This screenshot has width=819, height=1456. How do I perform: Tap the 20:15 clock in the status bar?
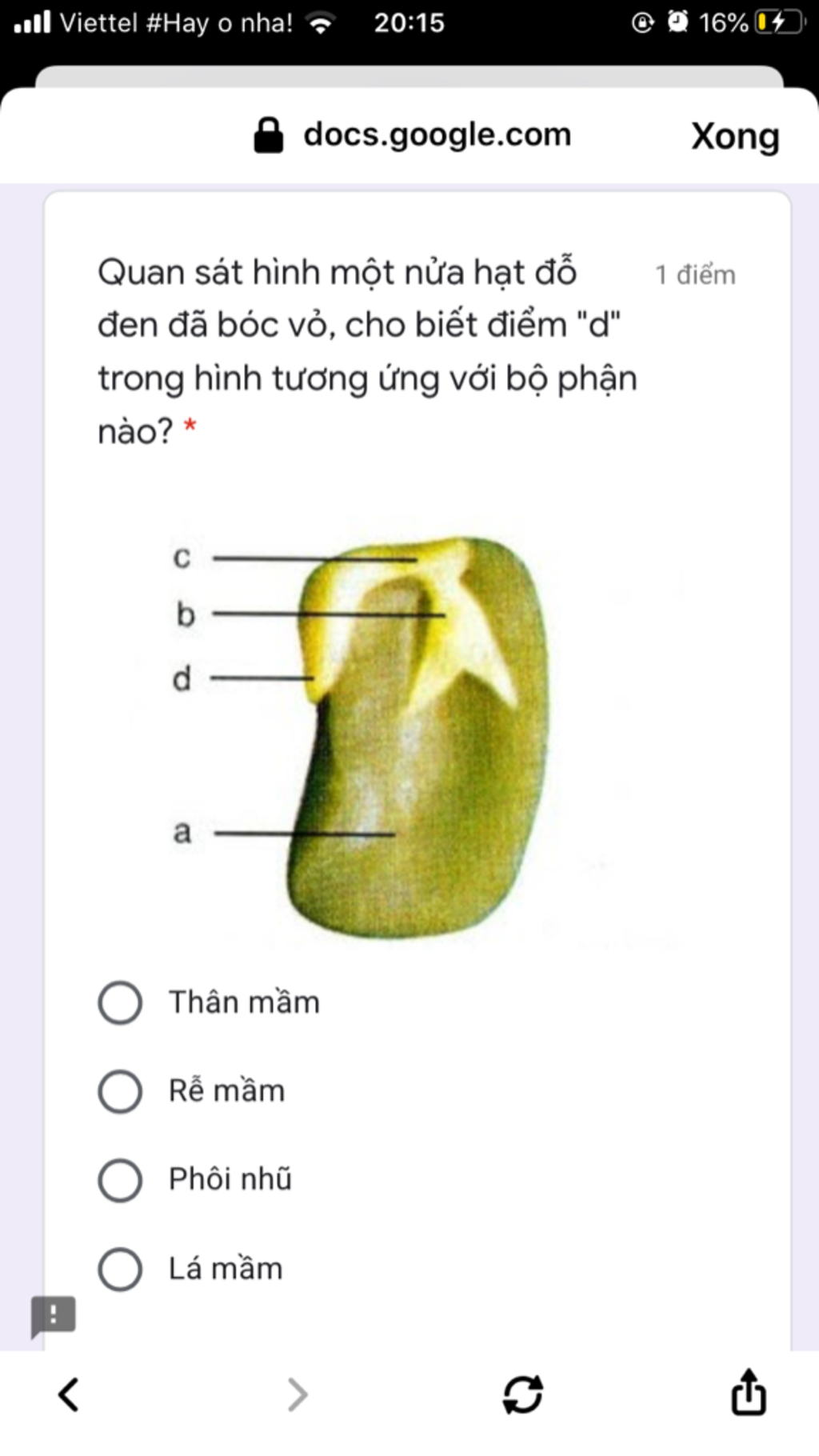(x=409, y=22)
